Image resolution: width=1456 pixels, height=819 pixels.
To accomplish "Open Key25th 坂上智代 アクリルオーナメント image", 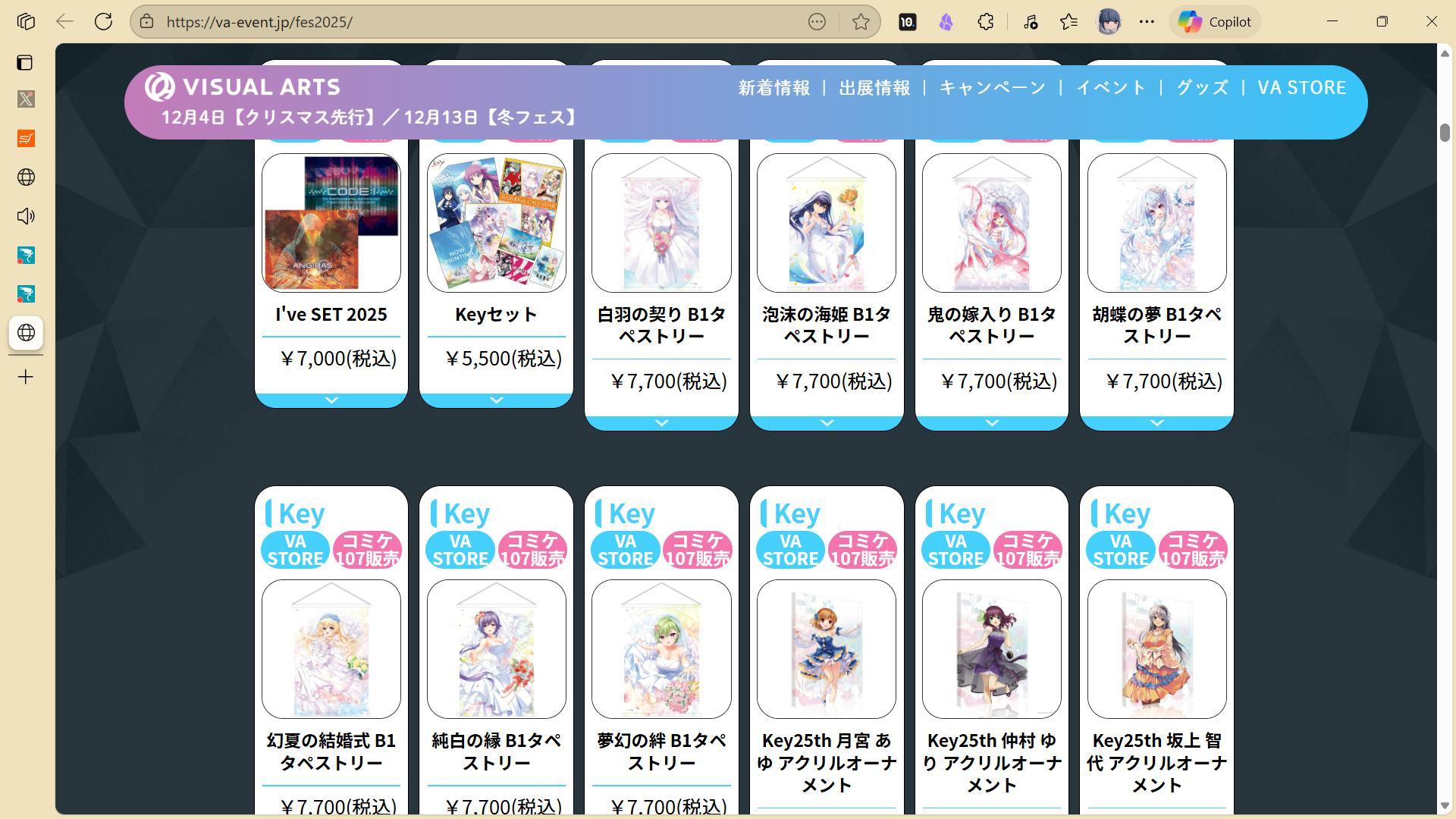I will pyautogui.click(x=1156, y=649).
